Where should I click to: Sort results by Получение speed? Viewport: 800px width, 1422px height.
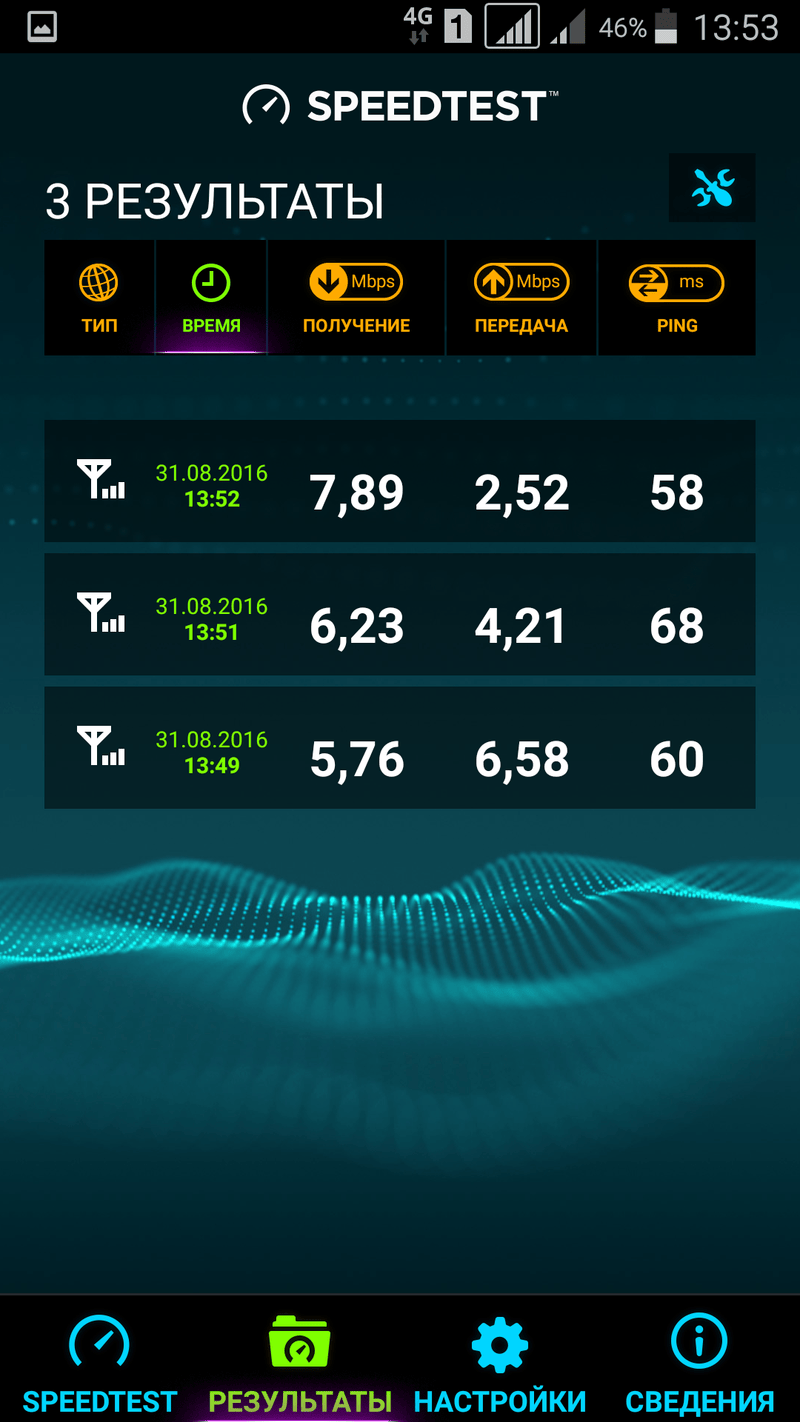[x=356, y=298]
